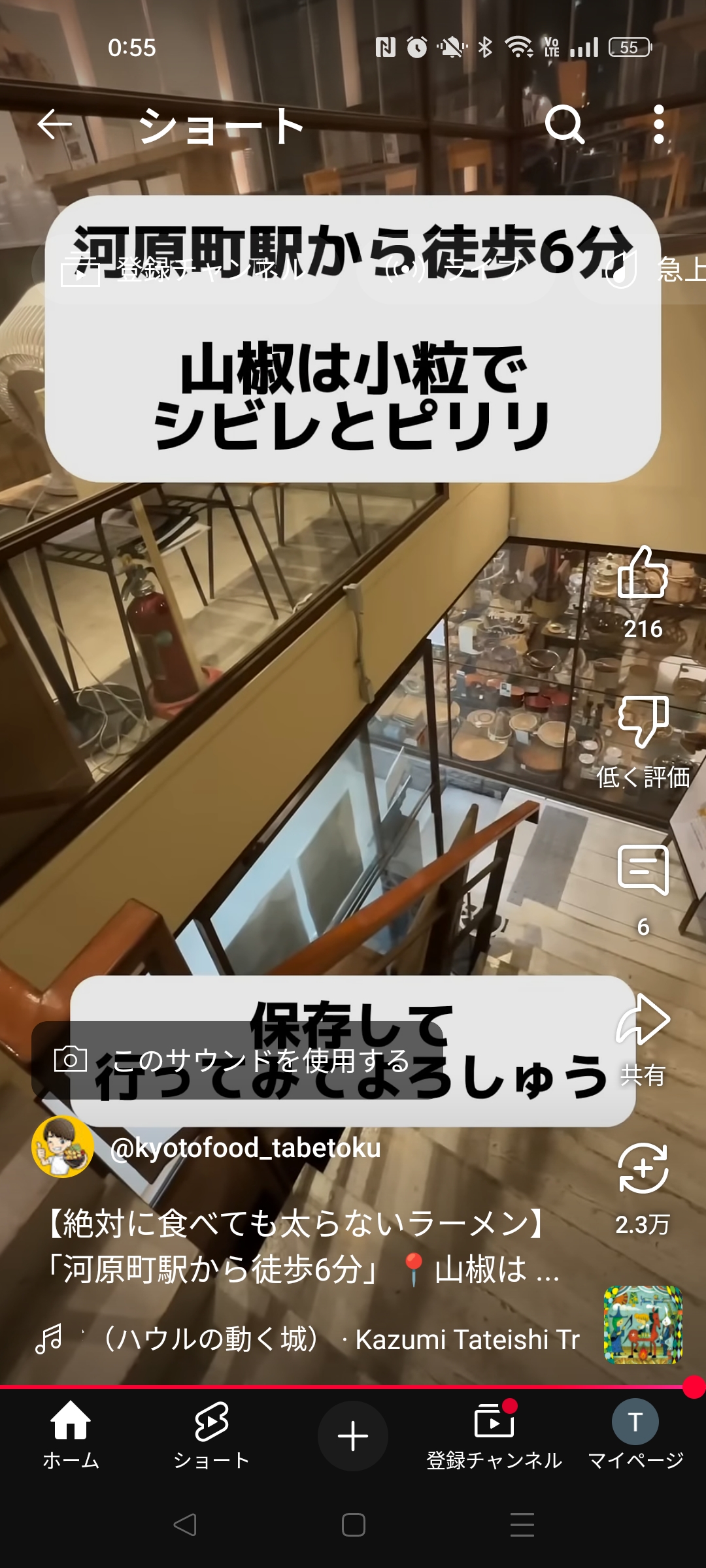Select the ライブ chip at the top
This screenshot has height=1568, width=706.
tap(456, 269)
